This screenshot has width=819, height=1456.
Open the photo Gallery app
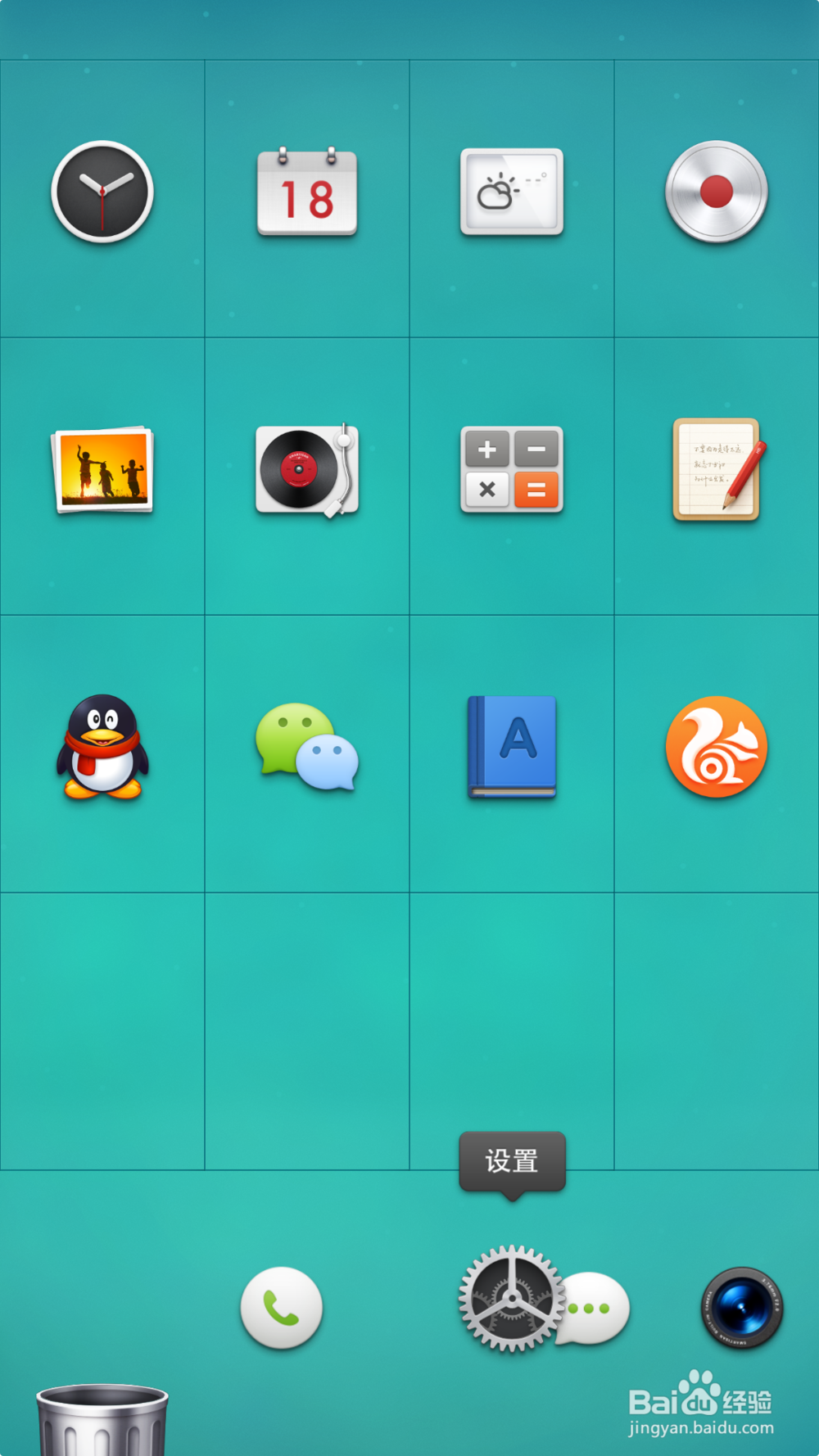click(103, 469)
